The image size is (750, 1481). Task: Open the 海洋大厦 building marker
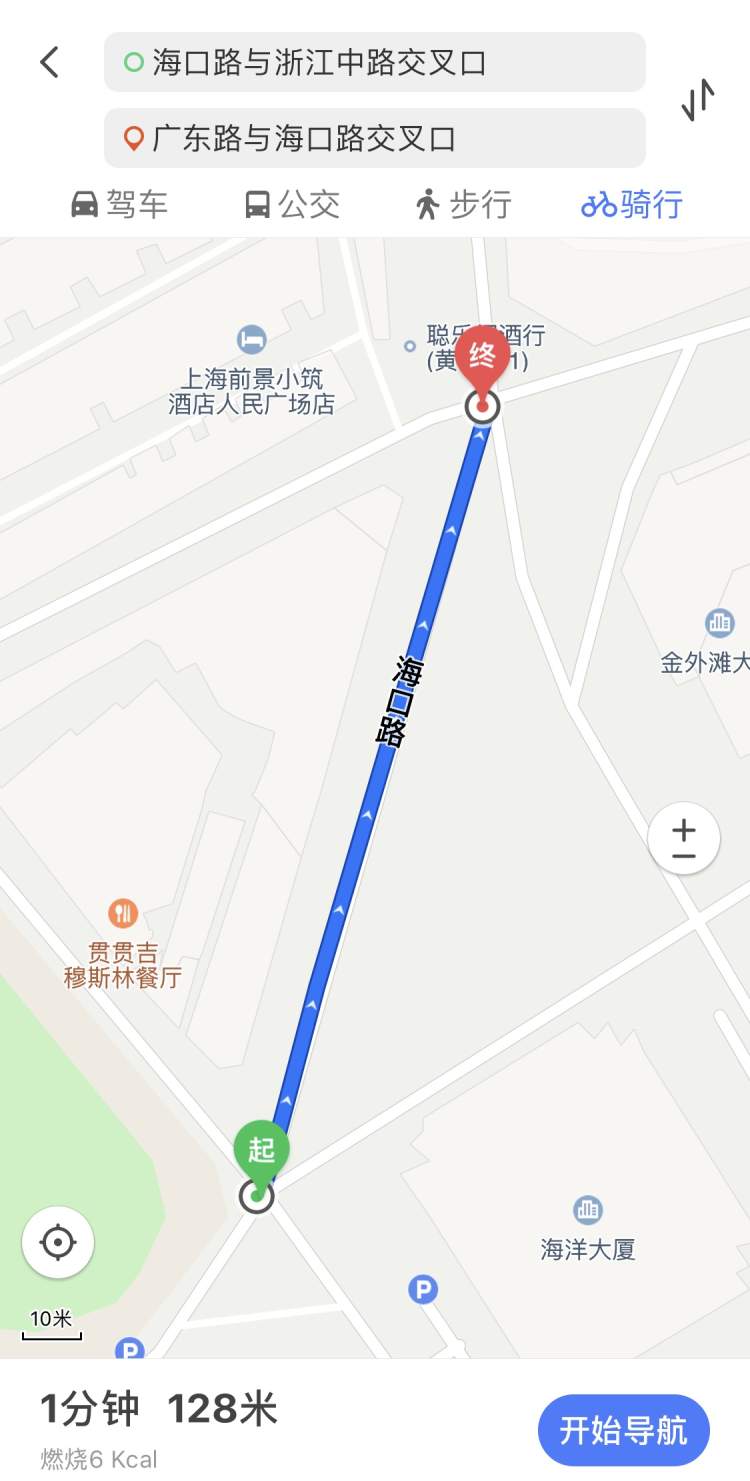[x=588, y=1211]
